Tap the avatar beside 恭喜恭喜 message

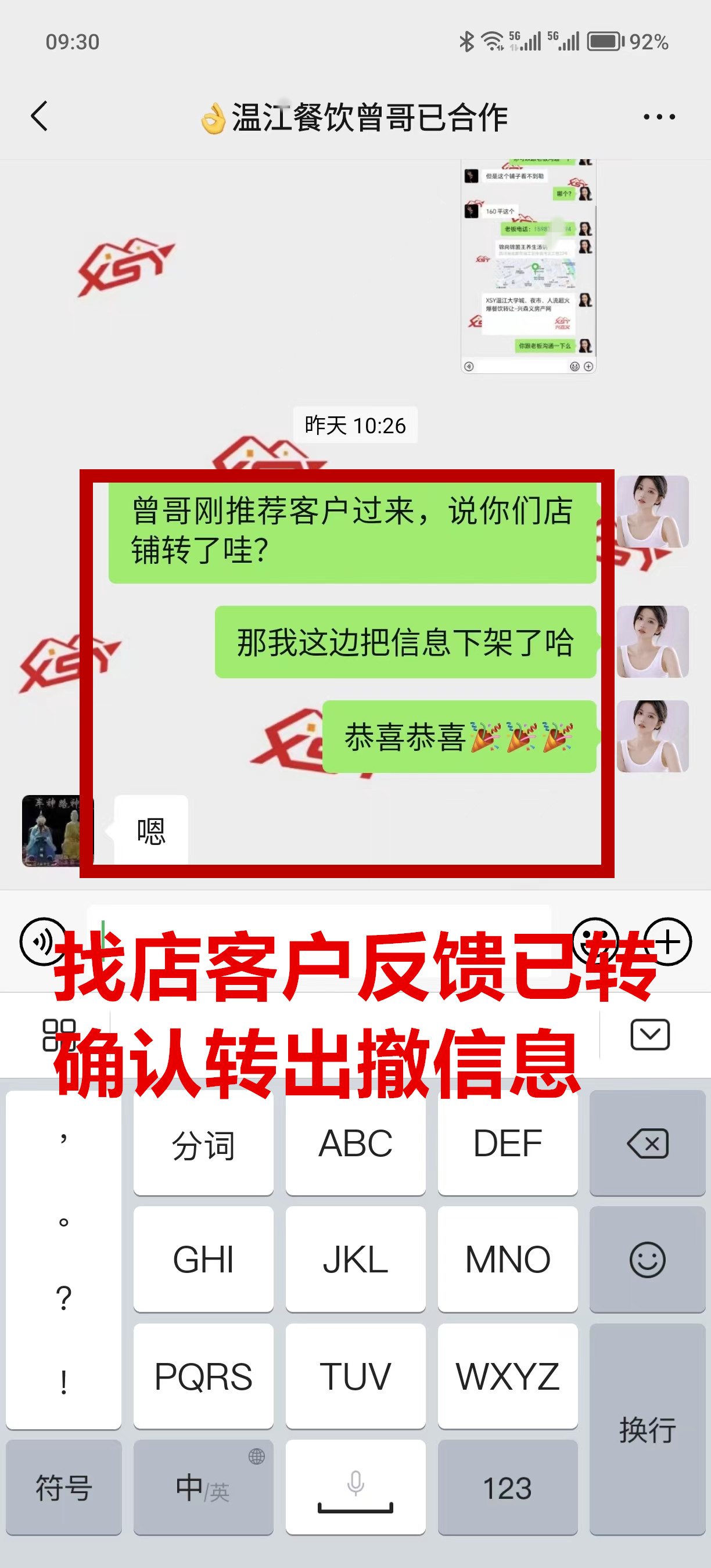tap(652, 736)
